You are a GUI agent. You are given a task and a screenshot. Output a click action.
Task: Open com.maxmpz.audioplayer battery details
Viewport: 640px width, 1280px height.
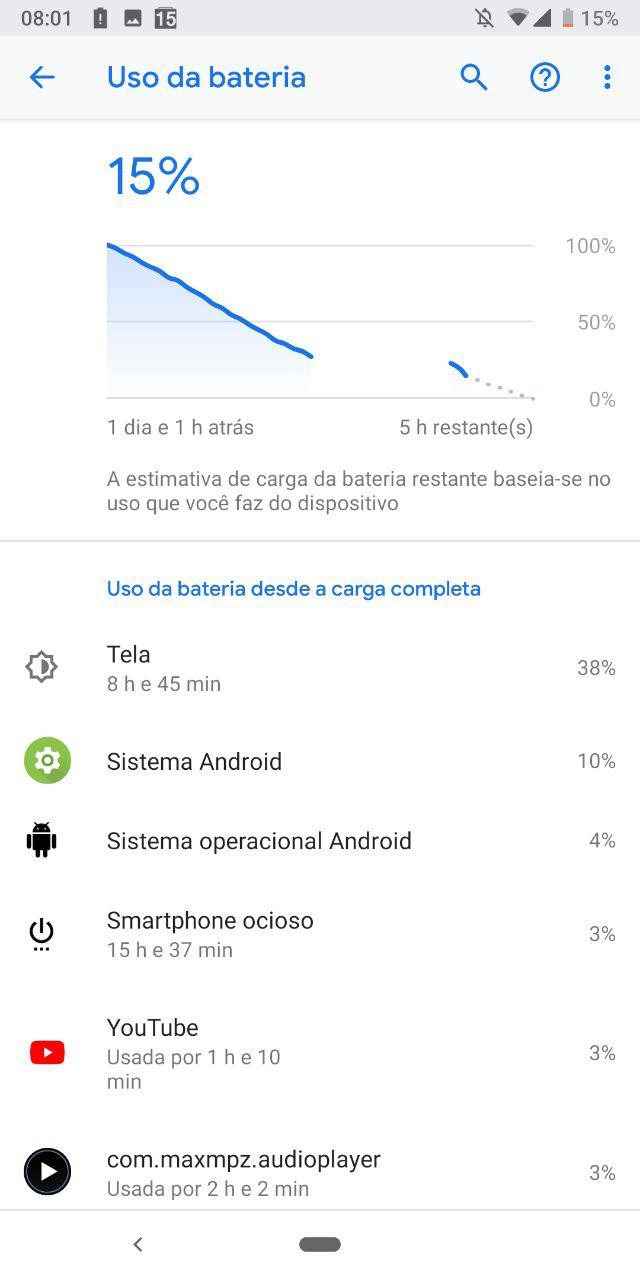pyautogui.click(x=320, y=1172)
